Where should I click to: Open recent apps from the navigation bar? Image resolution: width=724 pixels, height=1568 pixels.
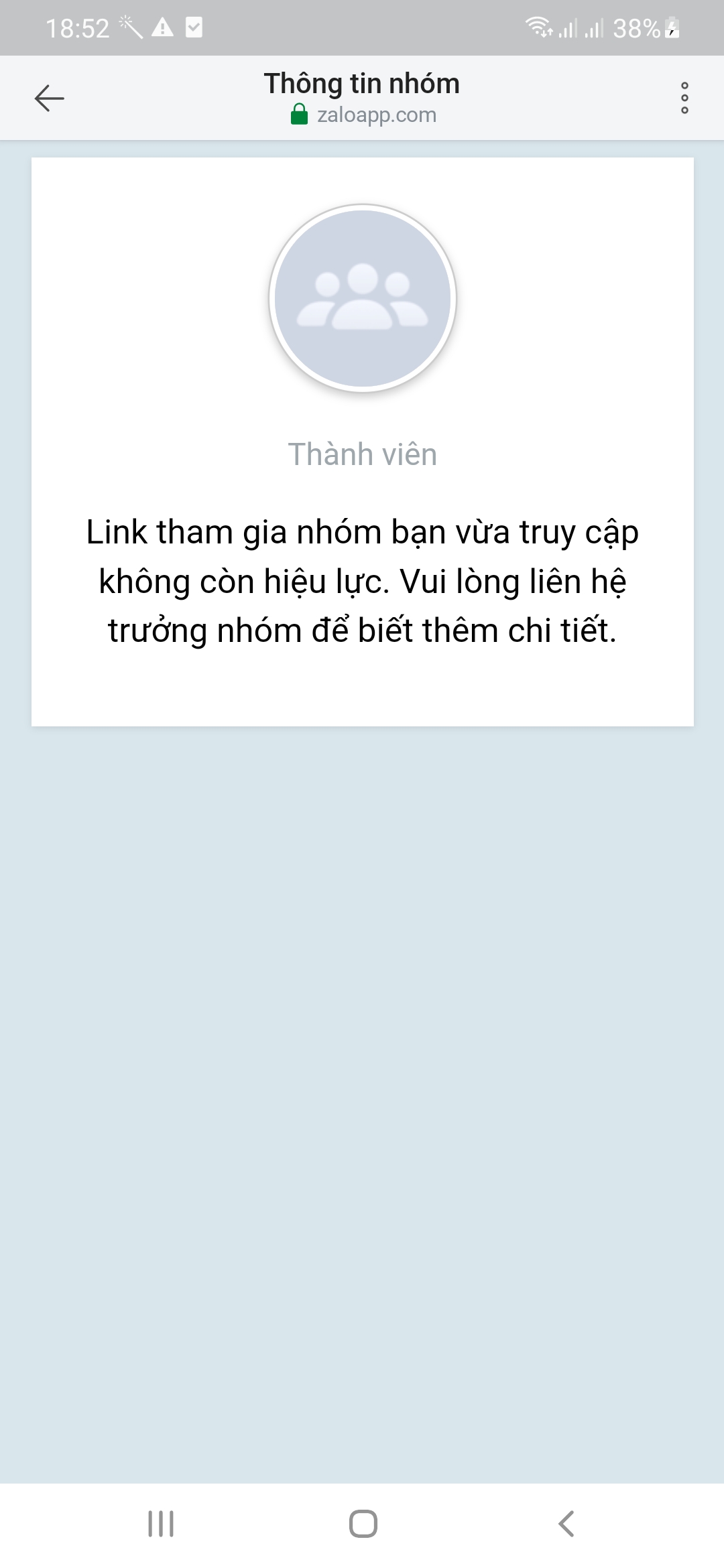pos(161,1523)
